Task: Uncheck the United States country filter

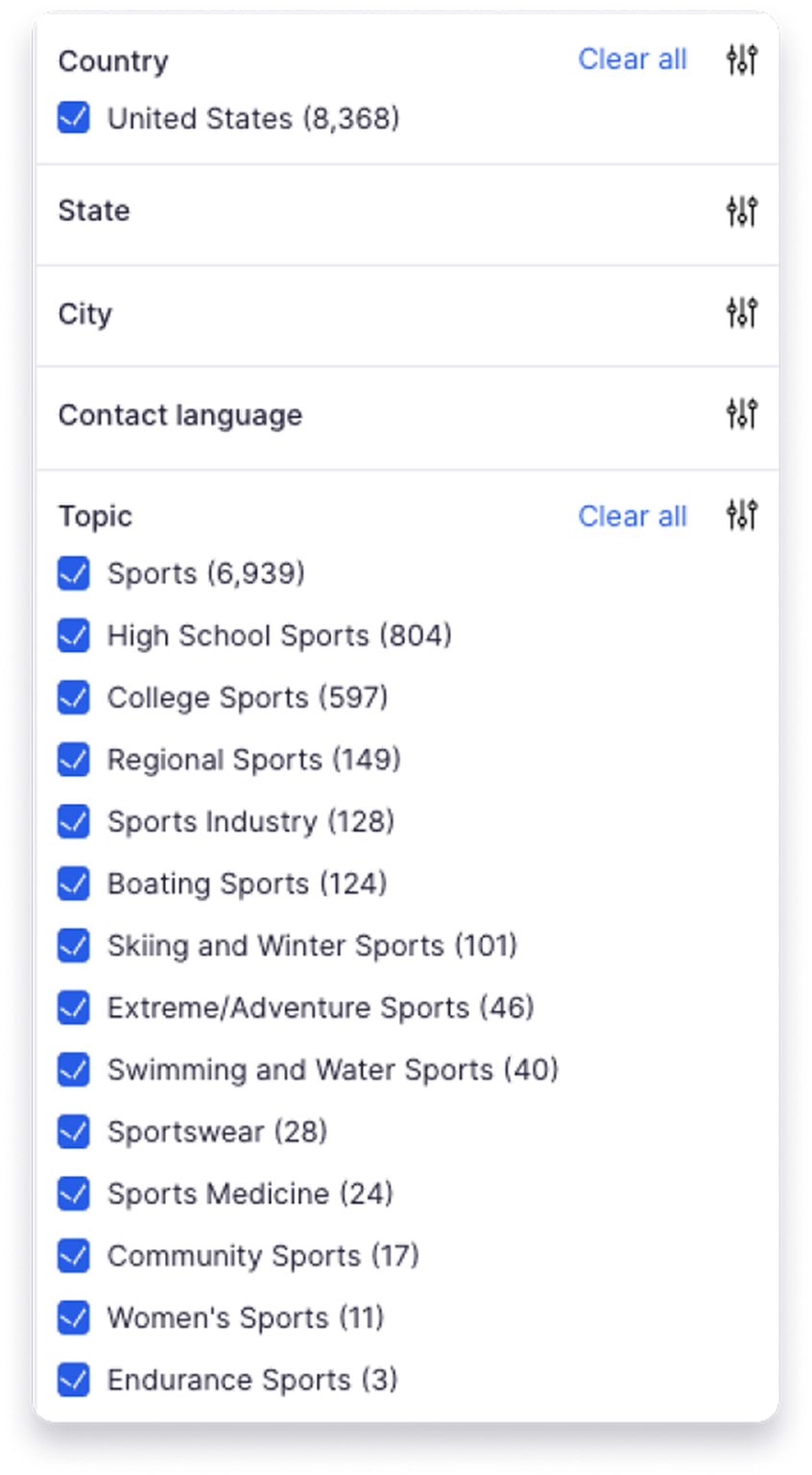Action: click(73, 118)
